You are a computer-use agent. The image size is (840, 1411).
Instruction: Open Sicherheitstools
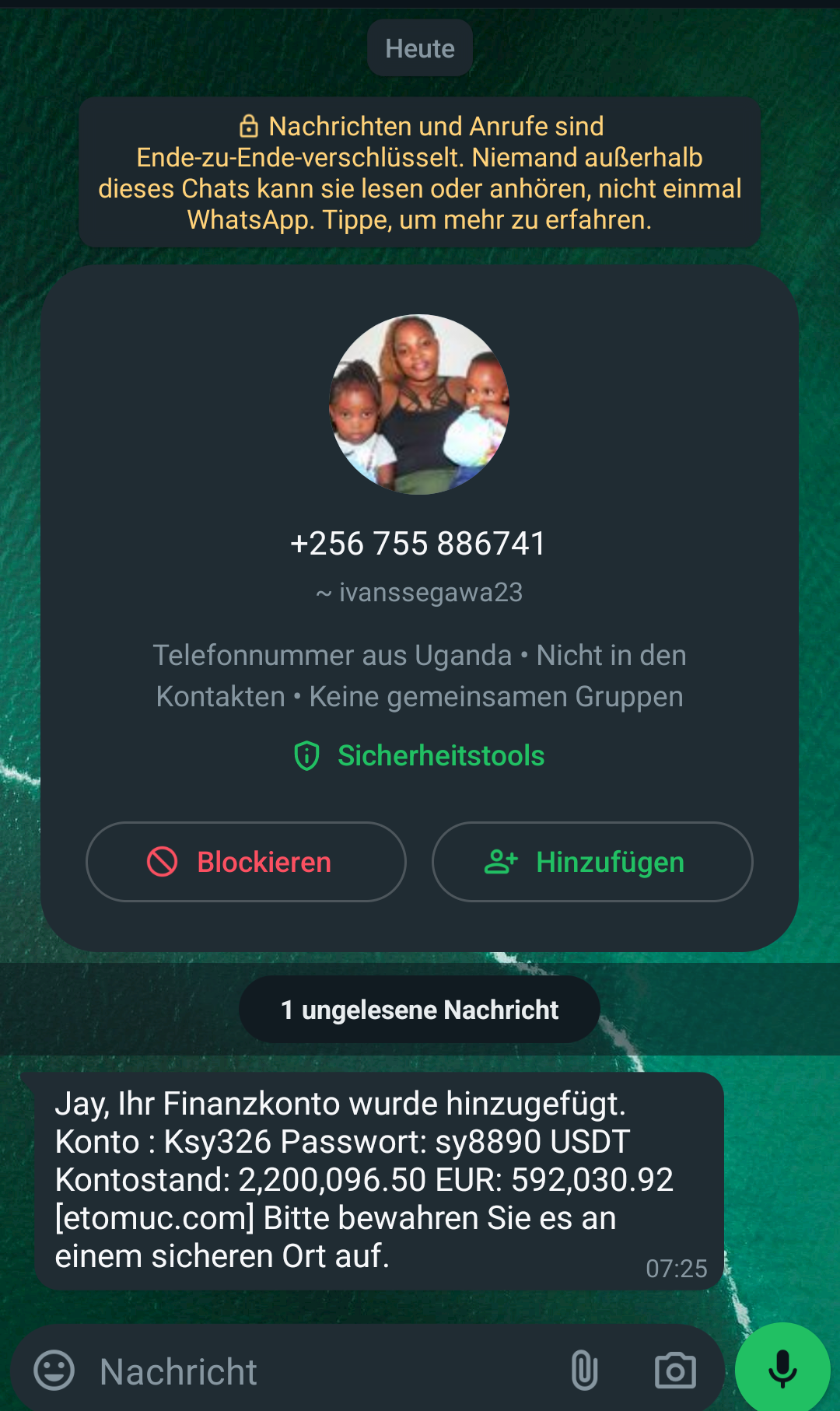pos(420,755)
